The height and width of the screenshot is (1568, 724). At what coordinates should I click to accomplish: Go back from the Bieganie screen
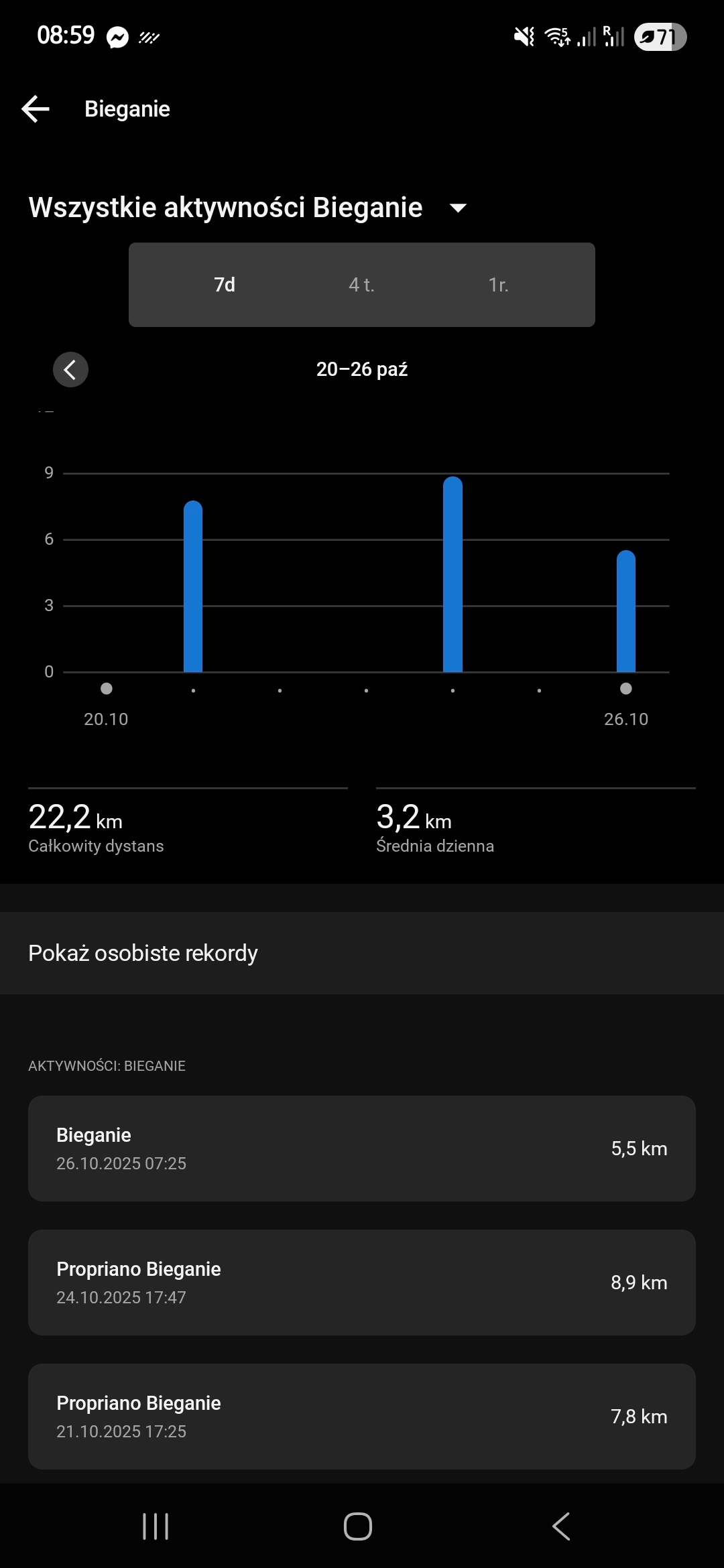[x=36, y=109]
